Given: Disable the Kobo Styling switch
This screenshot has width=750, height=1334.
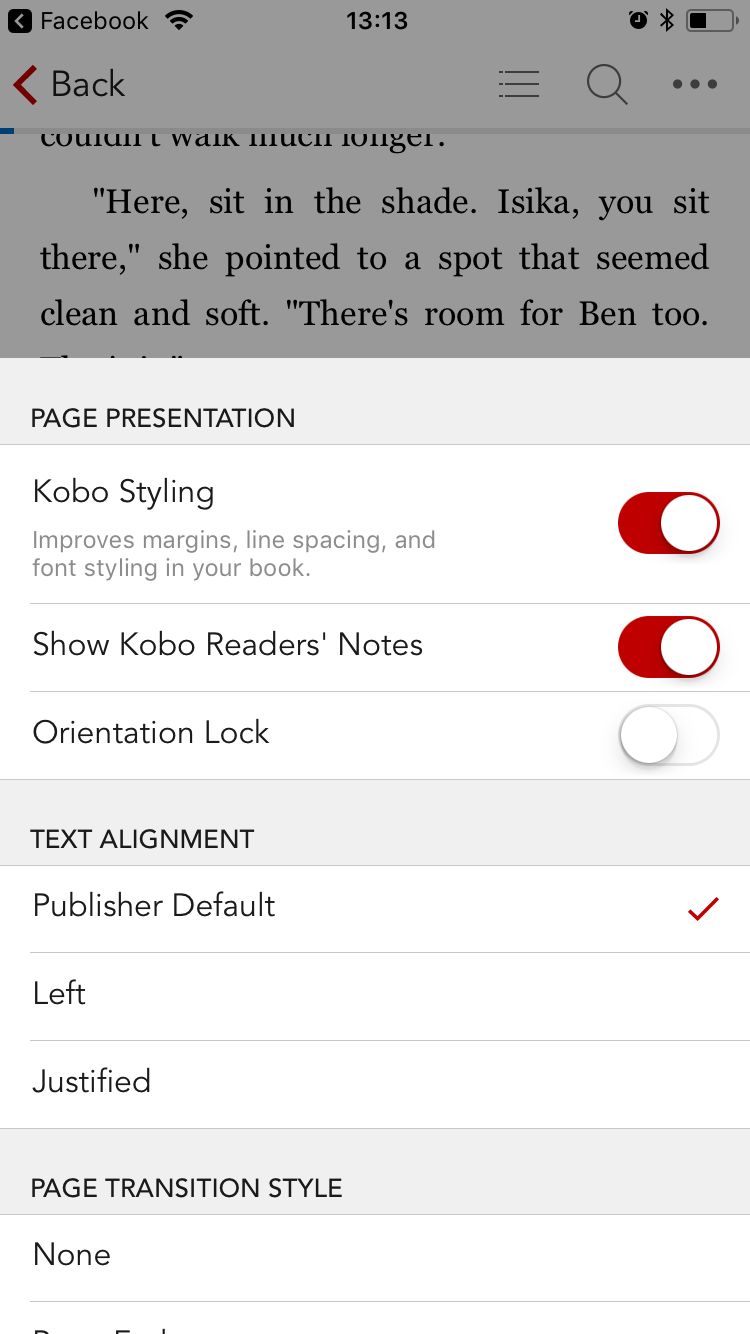Looking at the screenshot, I should coord(668,523).
